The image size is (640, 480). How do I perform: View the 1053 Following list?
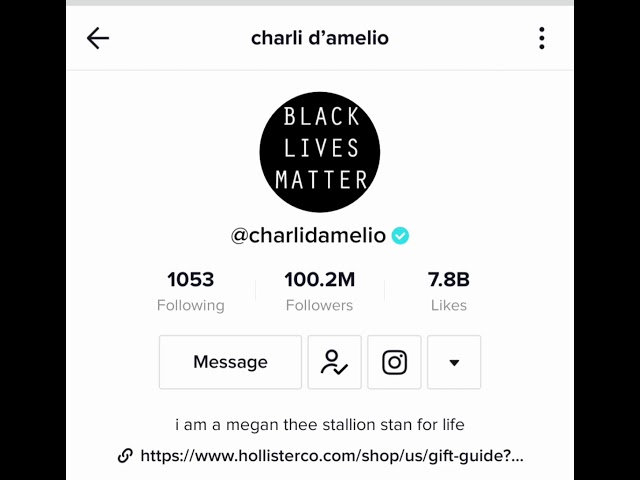coord(190,291)
